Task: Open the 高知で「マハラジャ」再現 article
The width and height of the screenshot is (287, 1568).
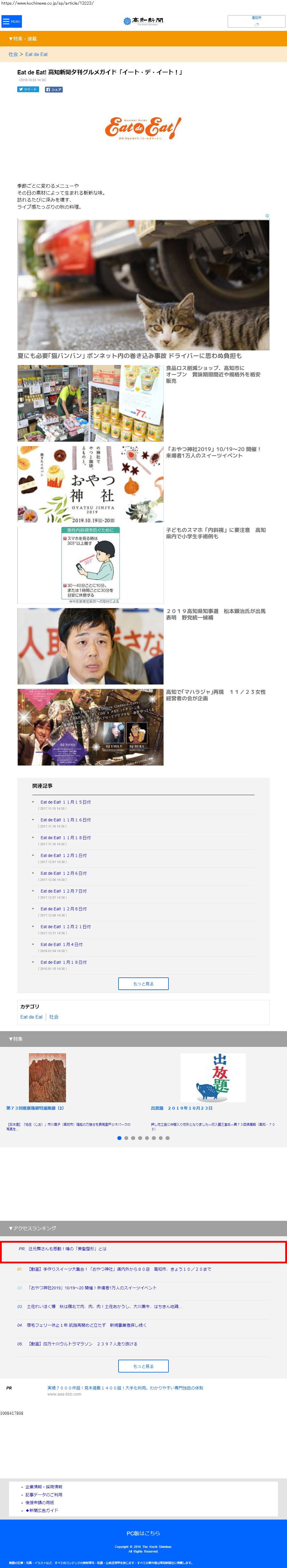Action: point(216,695)
